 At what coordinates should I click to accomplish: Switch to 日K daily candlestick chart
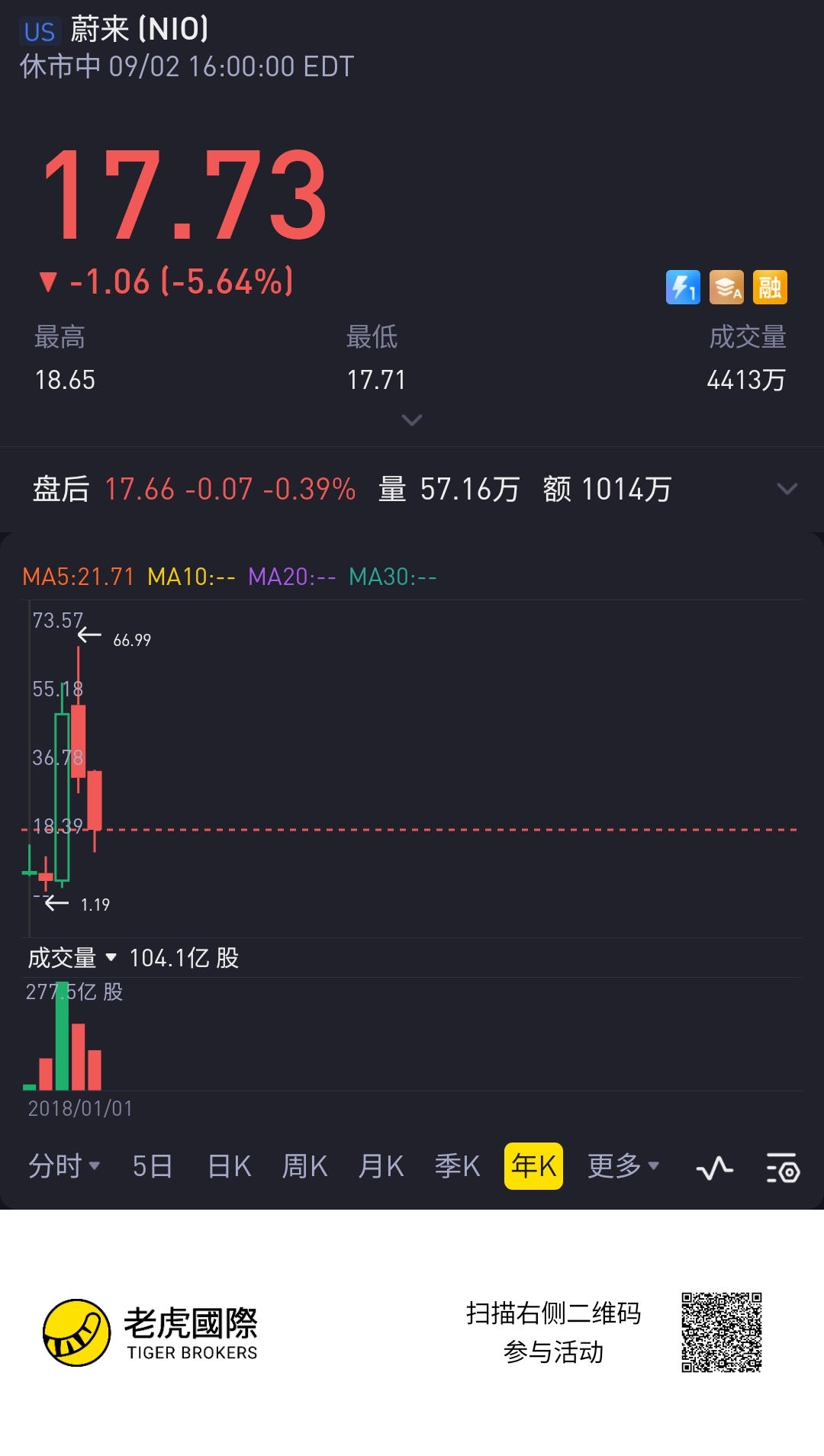point(229,1165)
